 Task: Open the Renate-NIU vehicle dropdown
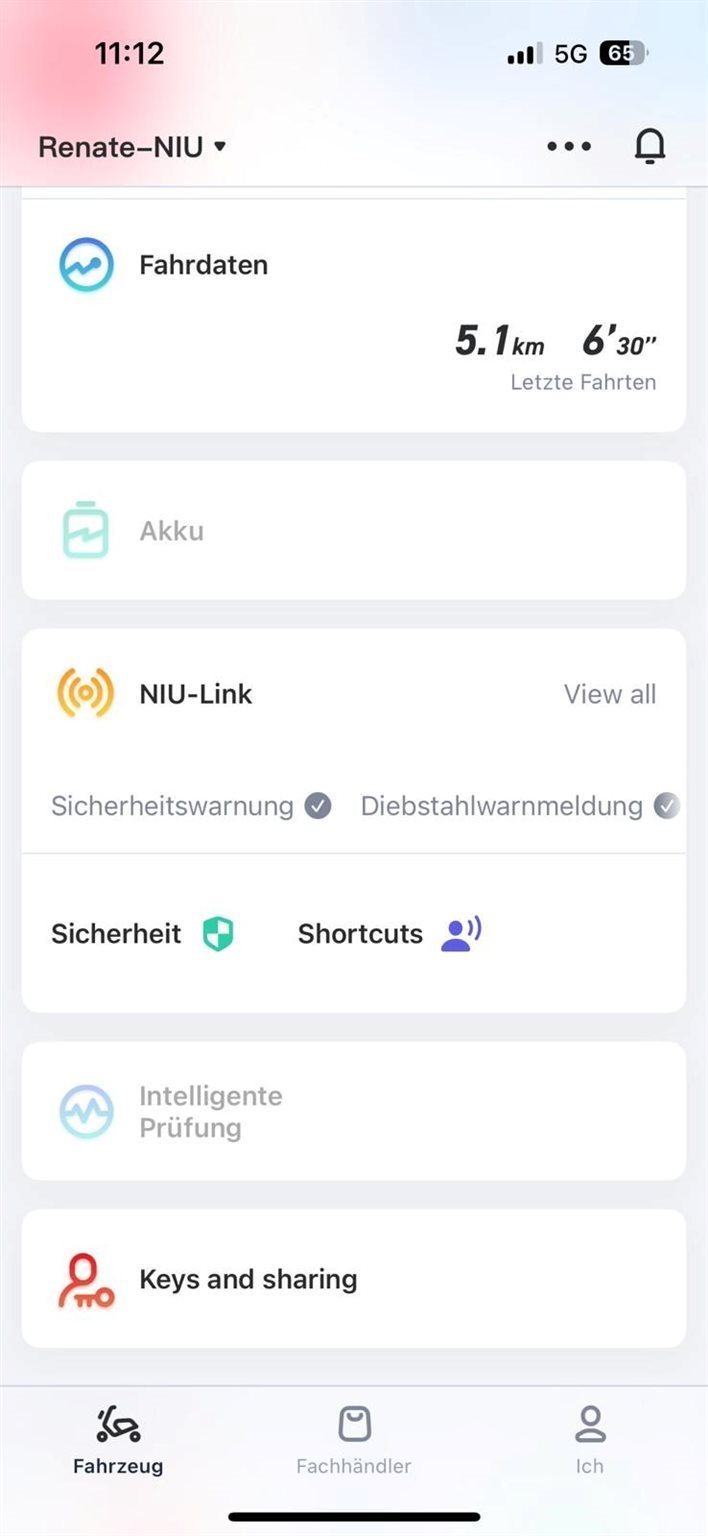click(x=132, y=147)
